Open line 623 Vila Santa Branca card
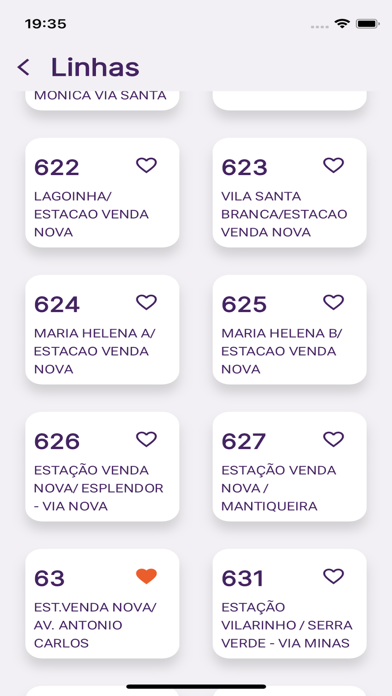Screen dimensions: 392x696 289,193
